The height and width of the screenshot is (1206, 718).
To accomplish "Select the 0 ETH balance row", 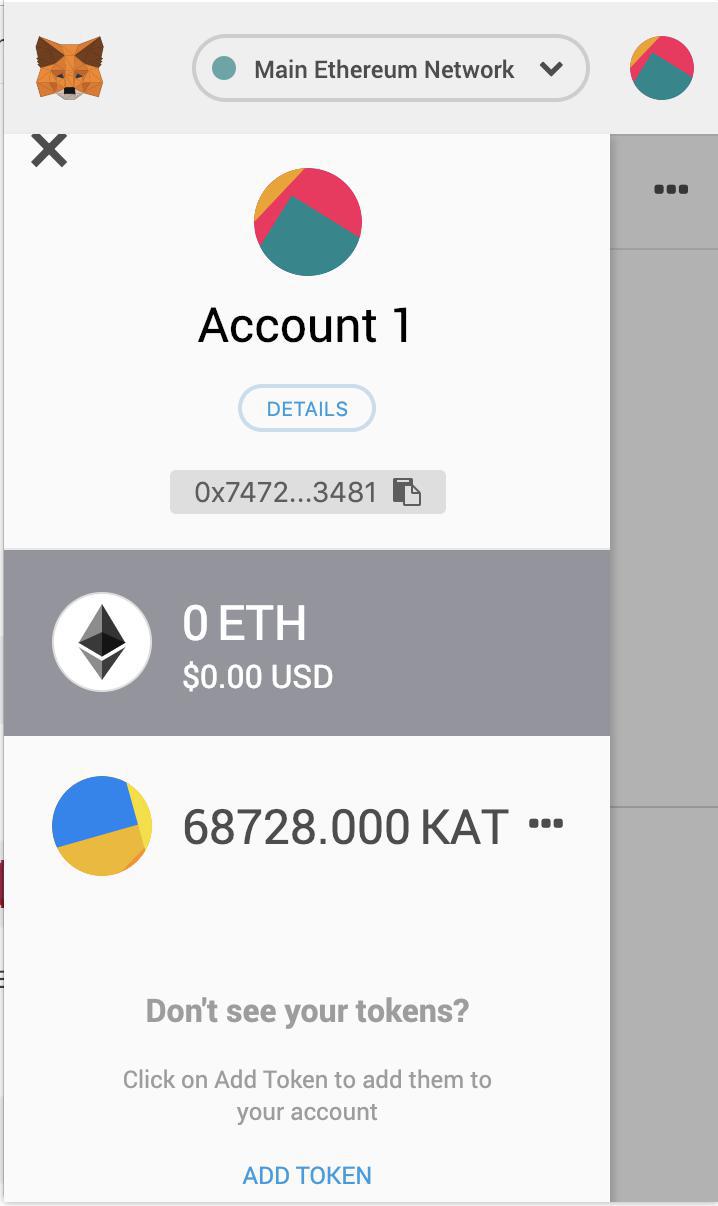I will [x=307, y=643].
